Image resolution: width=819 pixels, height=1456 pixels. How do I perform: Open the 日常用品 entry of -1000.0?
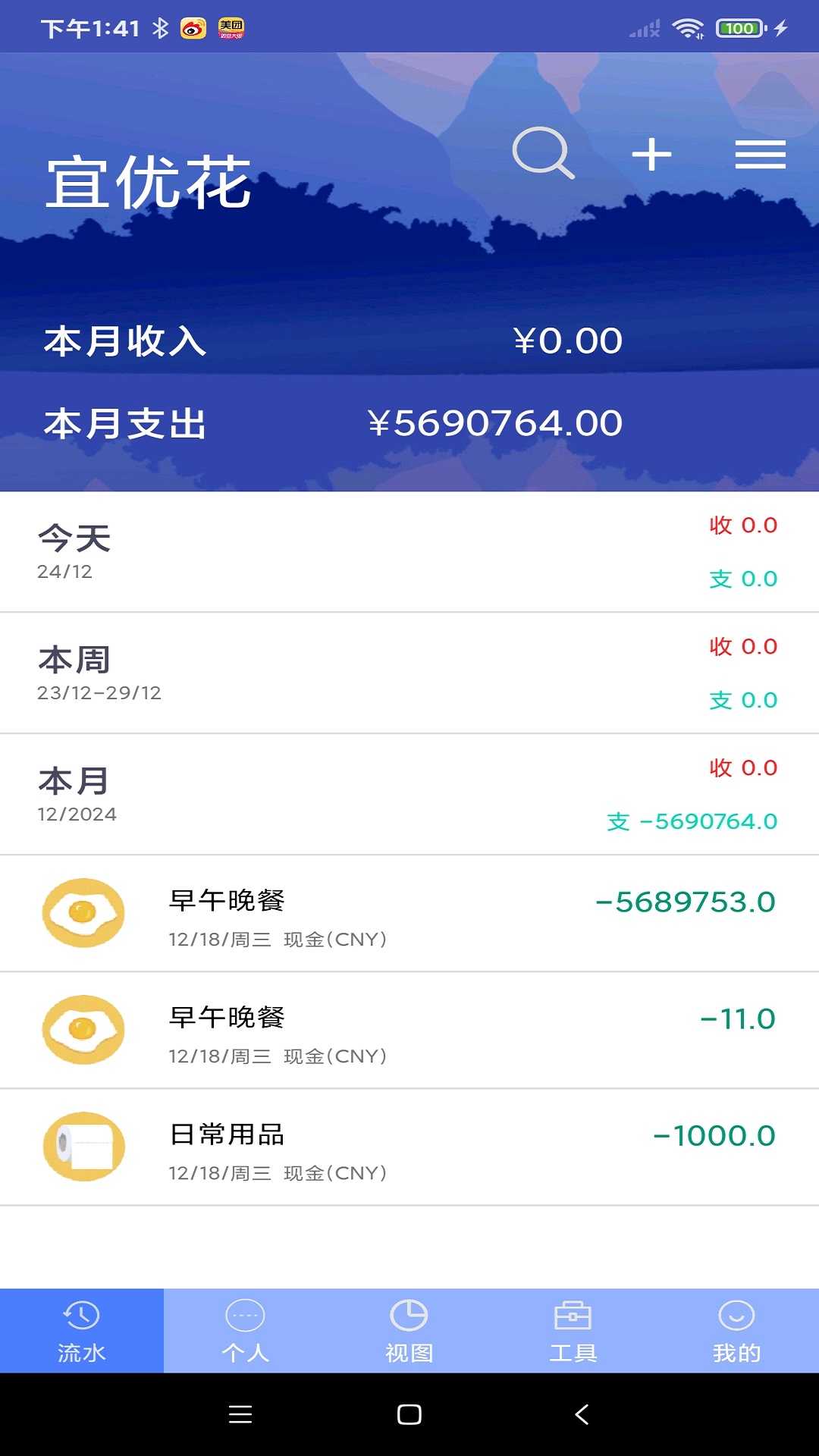point(409,1147)
